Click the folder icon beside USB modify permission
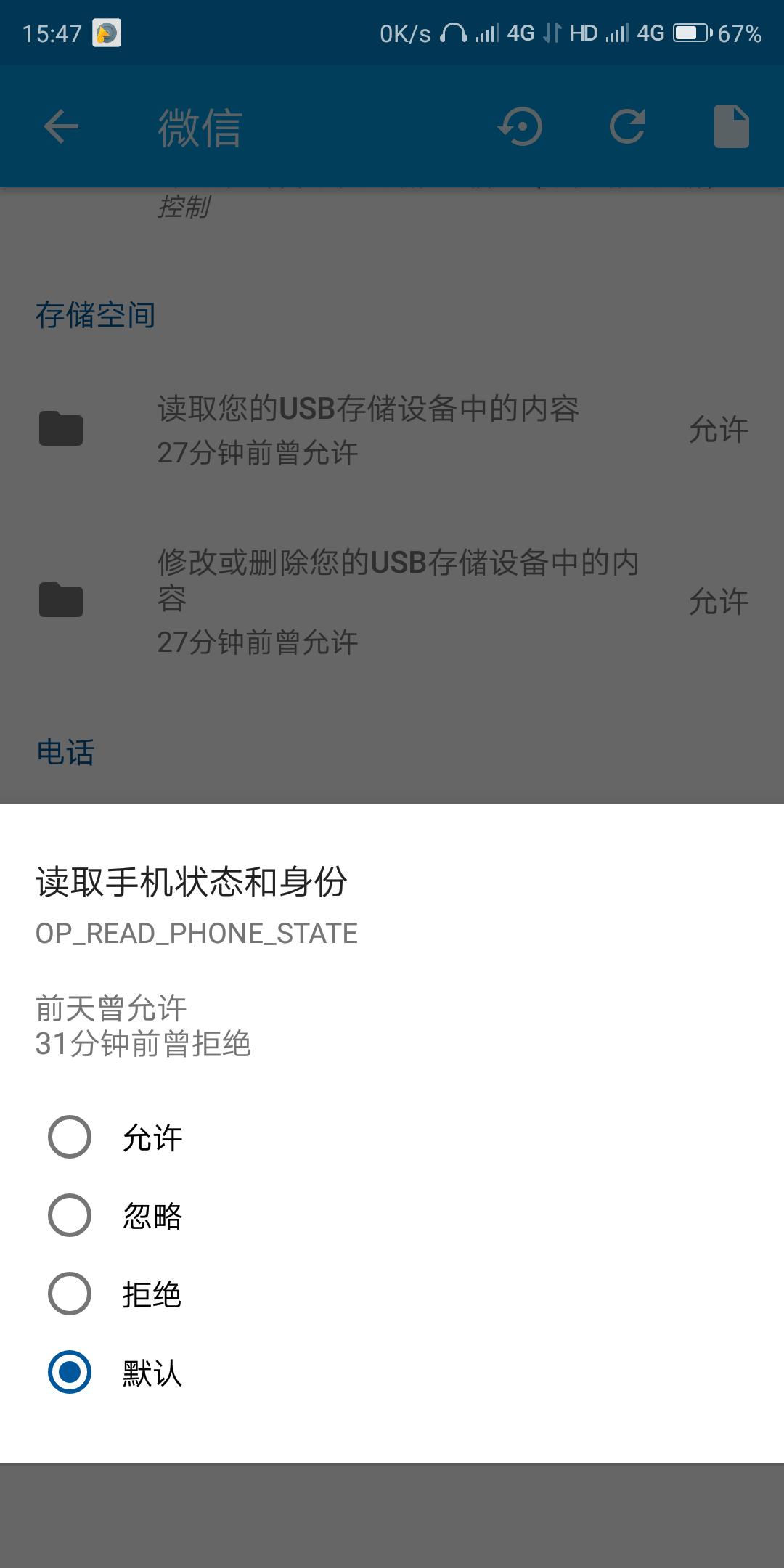 61,600
